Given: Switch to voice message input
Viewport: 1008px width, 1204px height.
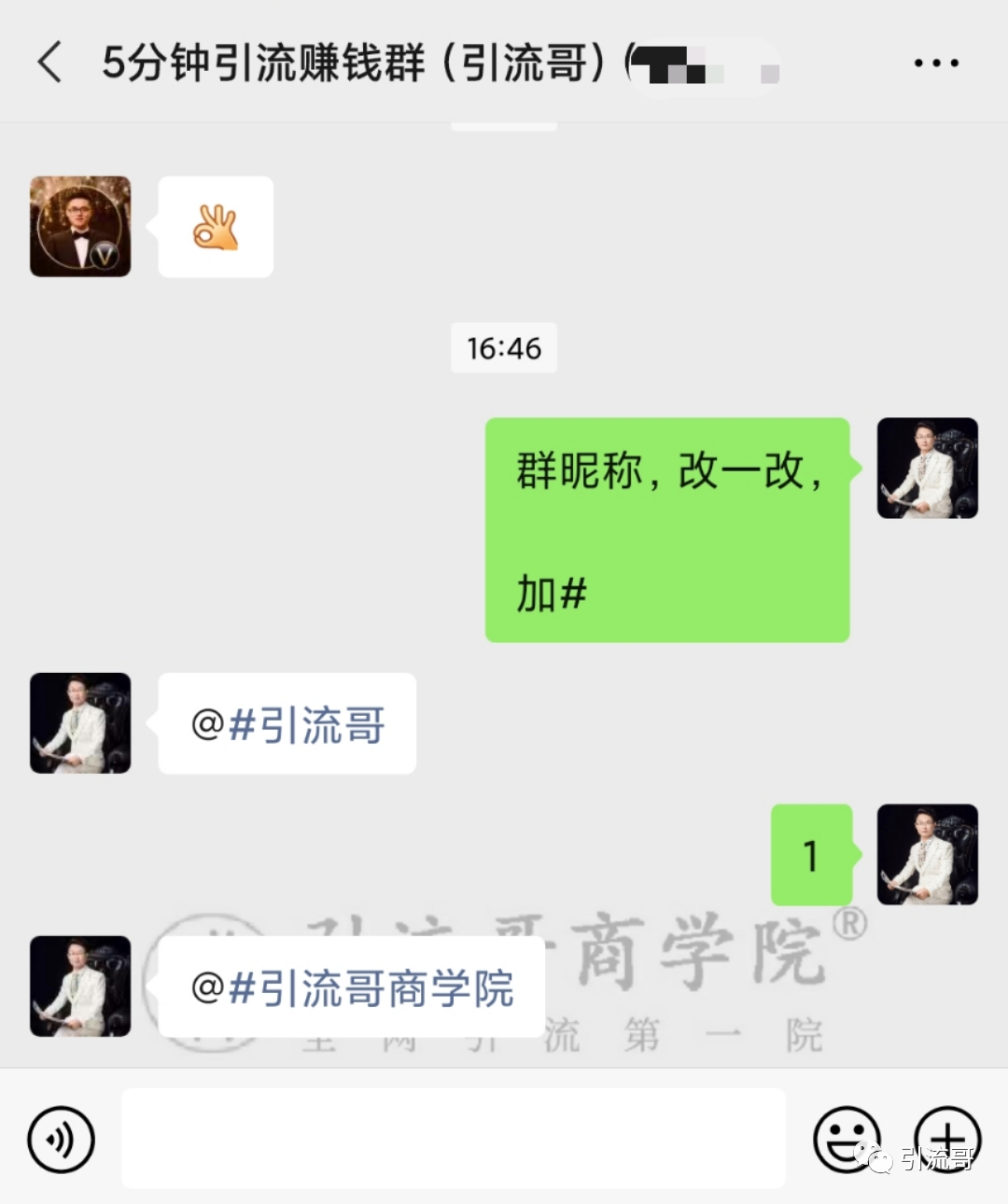Looking at the screenshot, I should [x=62, y=1139].
